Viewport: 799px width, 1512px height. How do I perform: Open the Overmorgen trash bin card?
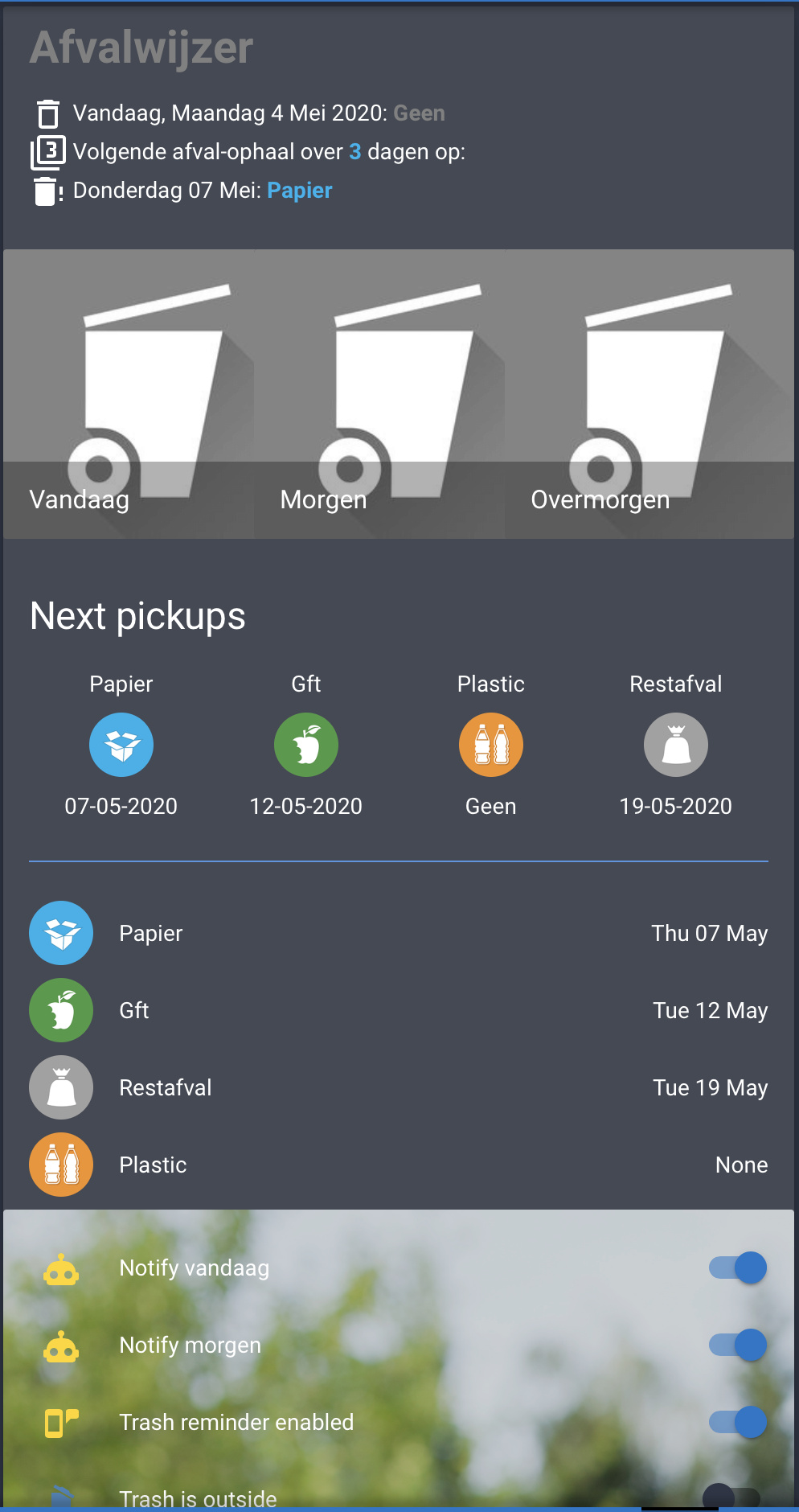click(649, 394)
